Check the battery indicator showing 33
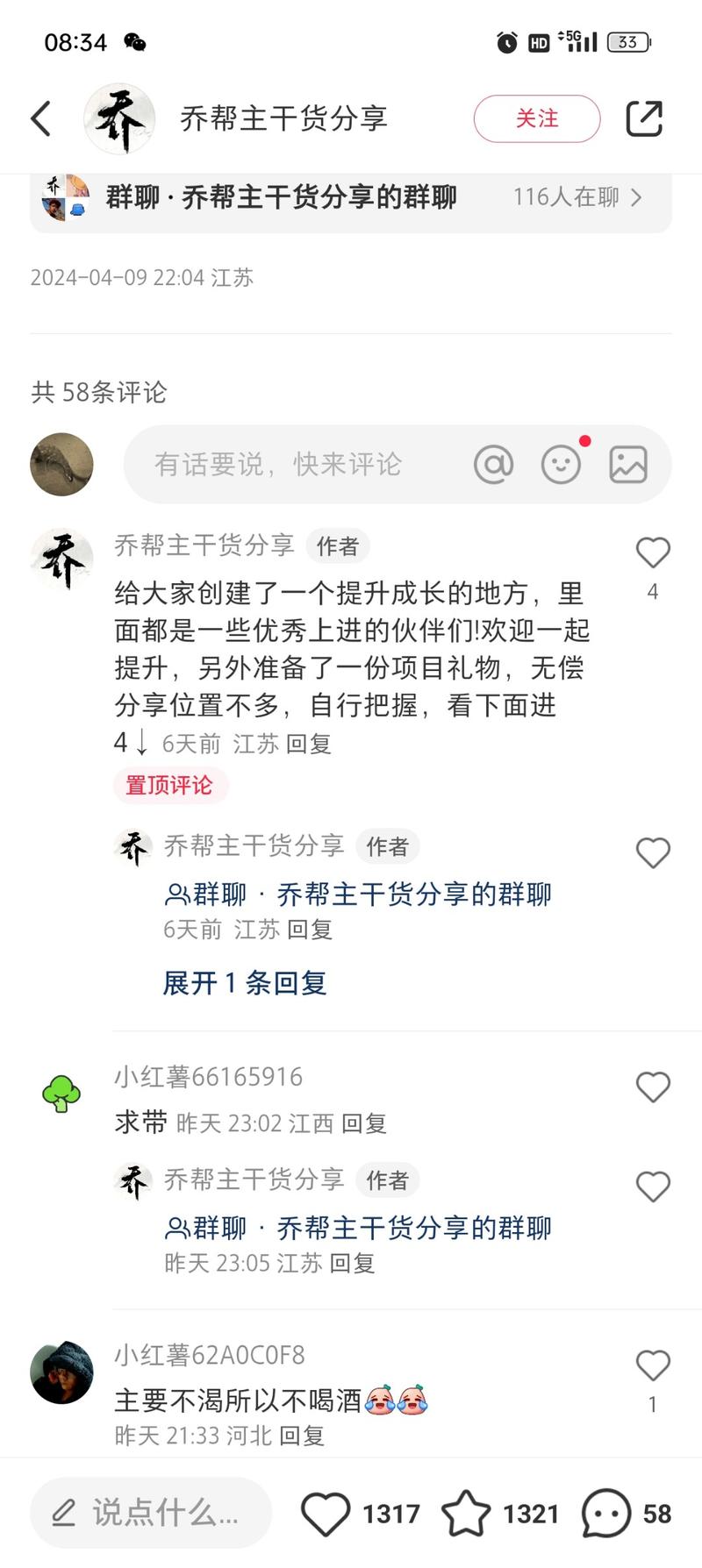Viewport: 702px width, 1568px height. (628, 40)
